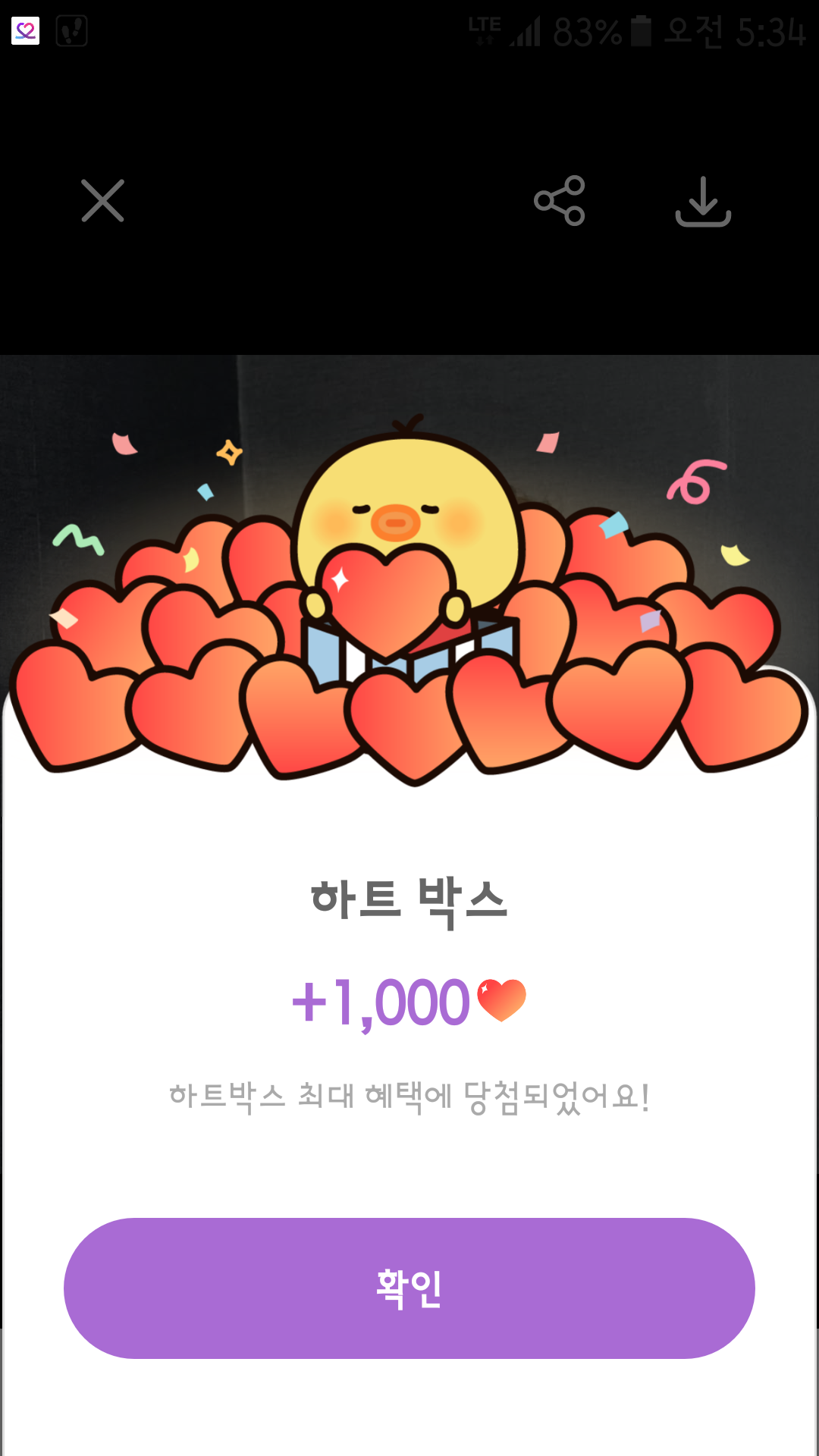
Task: Close the image viewer
Action: pyautogui.click(x=102, y=201)
